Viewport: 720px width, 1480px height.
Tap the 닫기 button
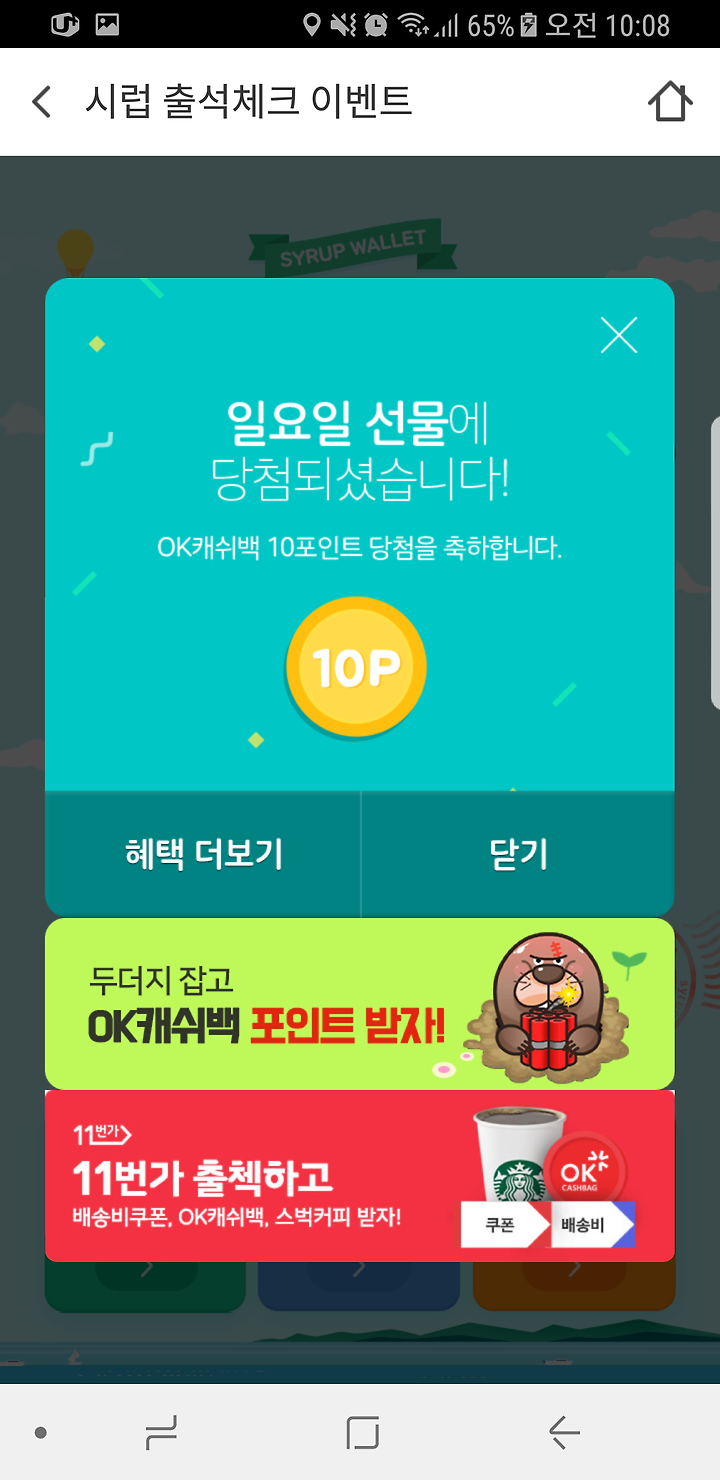[x=518, y=853]
